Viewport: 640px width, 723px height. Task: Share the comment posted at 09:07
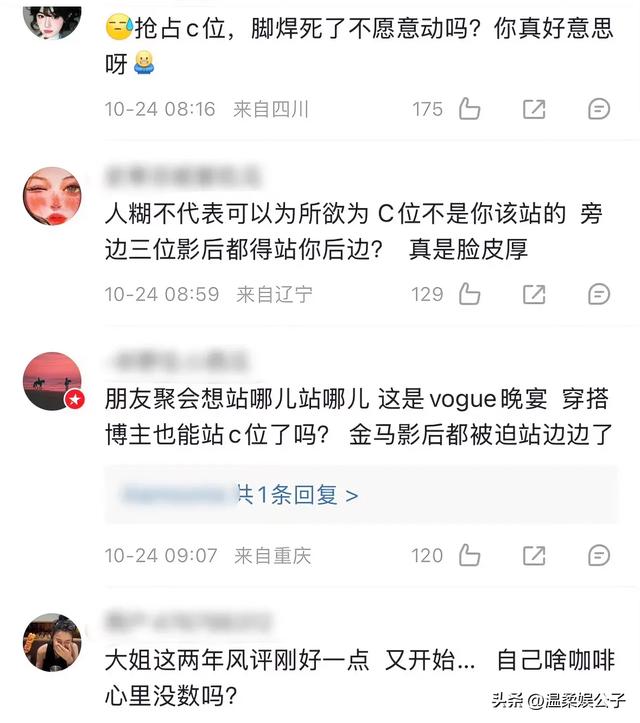[534, 556]
